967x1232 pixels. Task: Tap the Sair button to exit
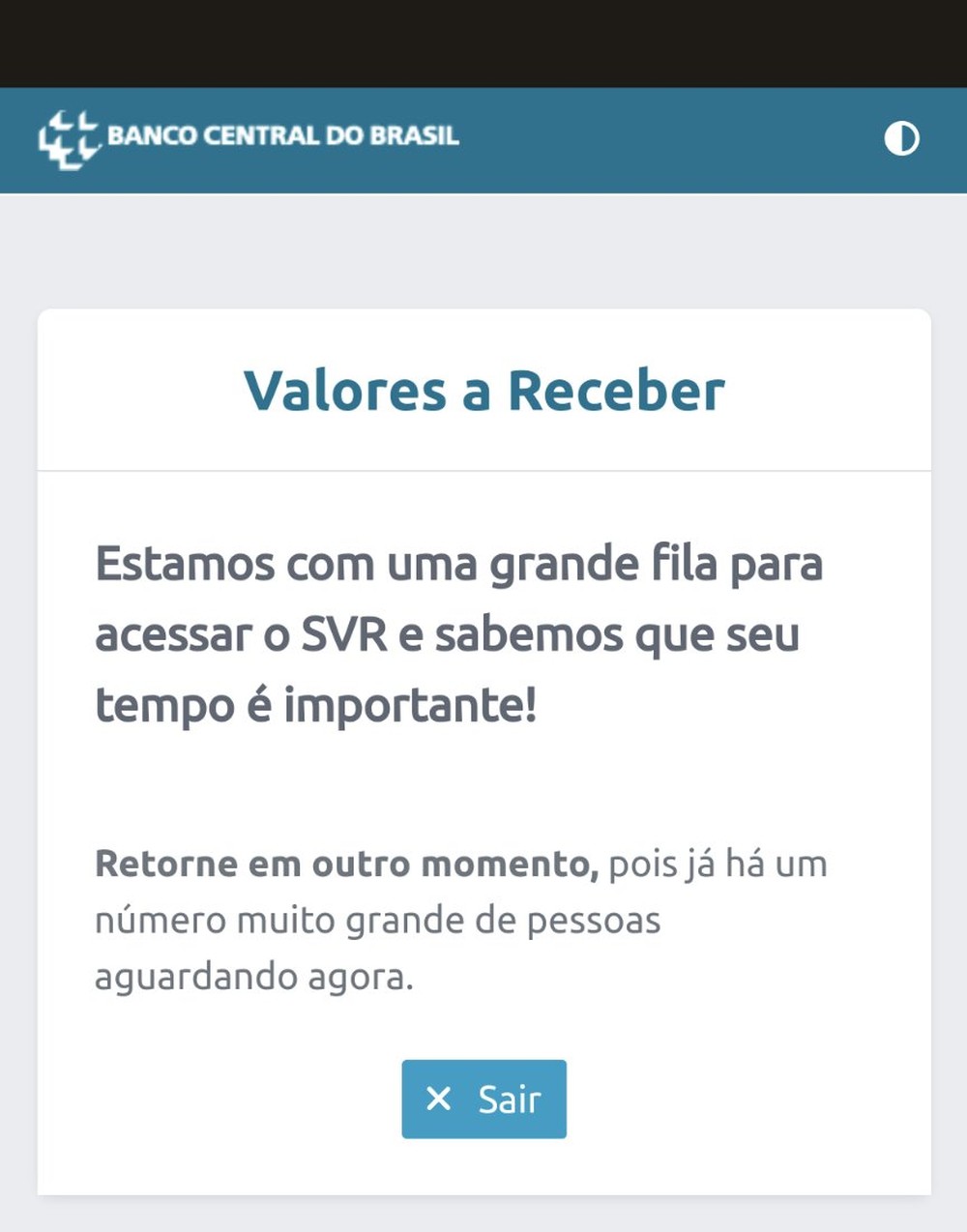[x=483, y=1099]
